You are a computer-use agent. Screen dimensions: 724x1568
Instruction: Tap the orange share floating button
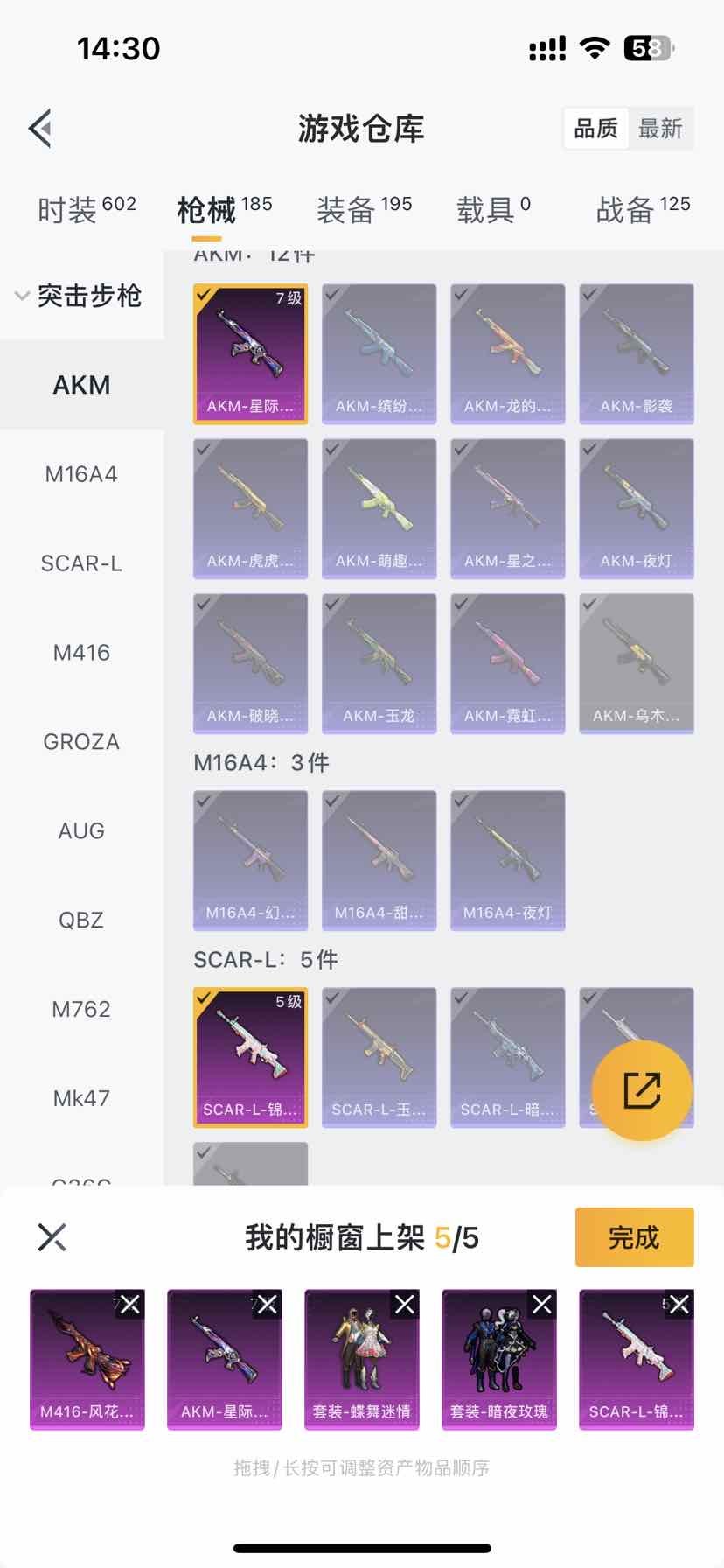642,1090
